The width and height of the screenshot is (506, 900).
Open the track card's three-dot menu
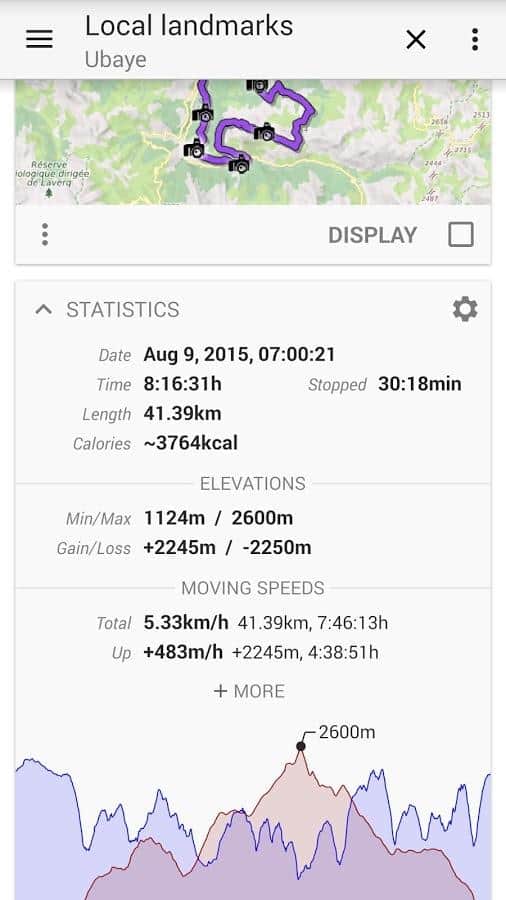45,235
